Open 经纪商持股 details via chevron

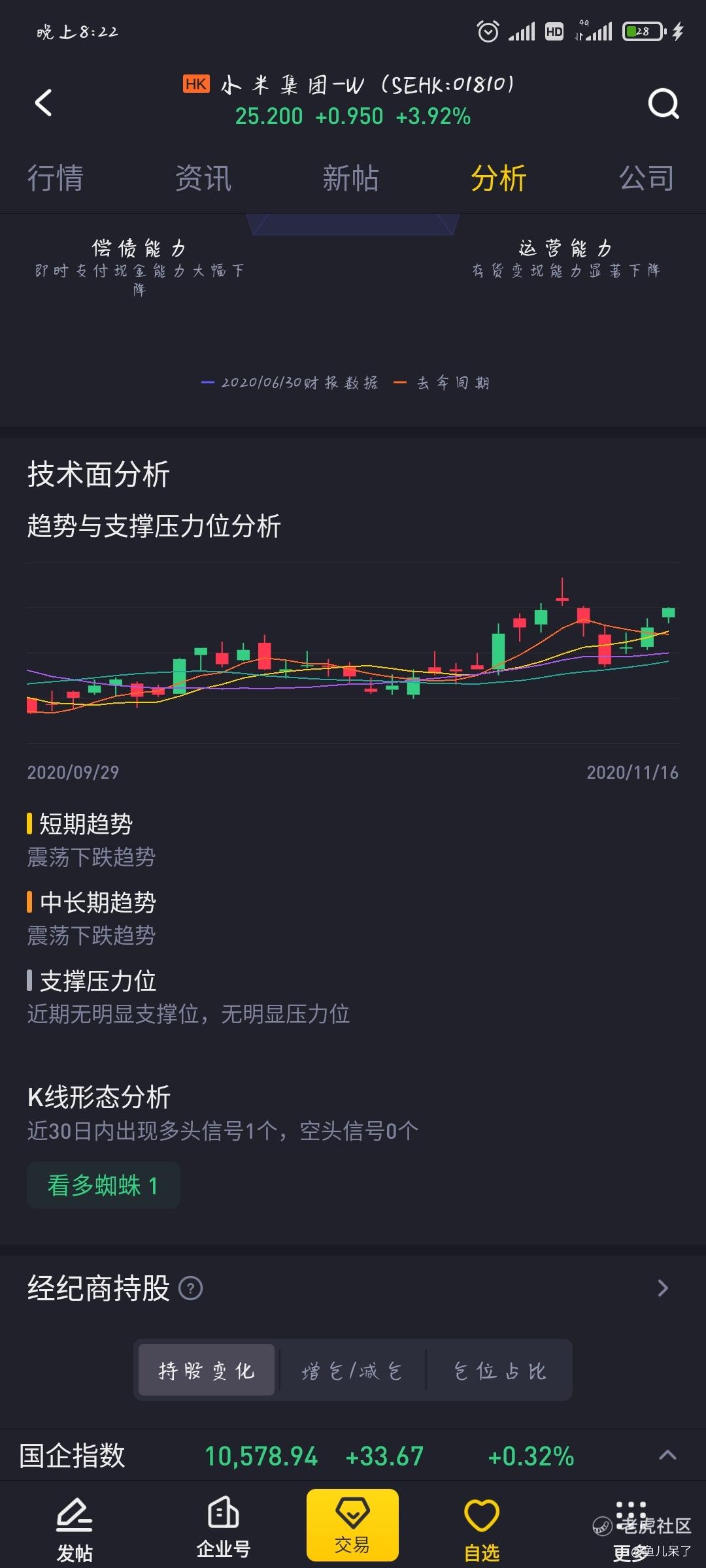pyautogui.click(x=663, y=1288)
